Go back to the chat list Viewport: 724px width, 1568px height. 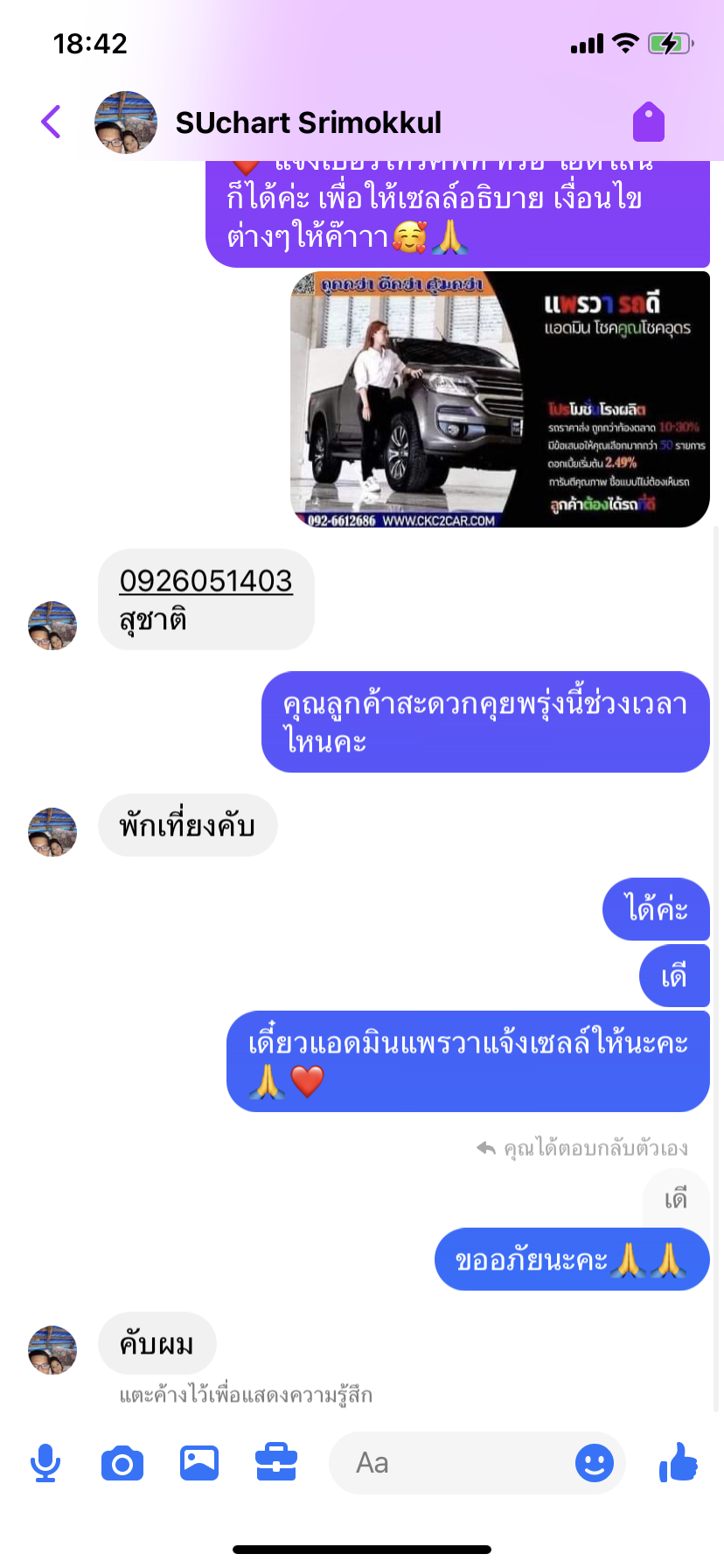coord(52,122)
